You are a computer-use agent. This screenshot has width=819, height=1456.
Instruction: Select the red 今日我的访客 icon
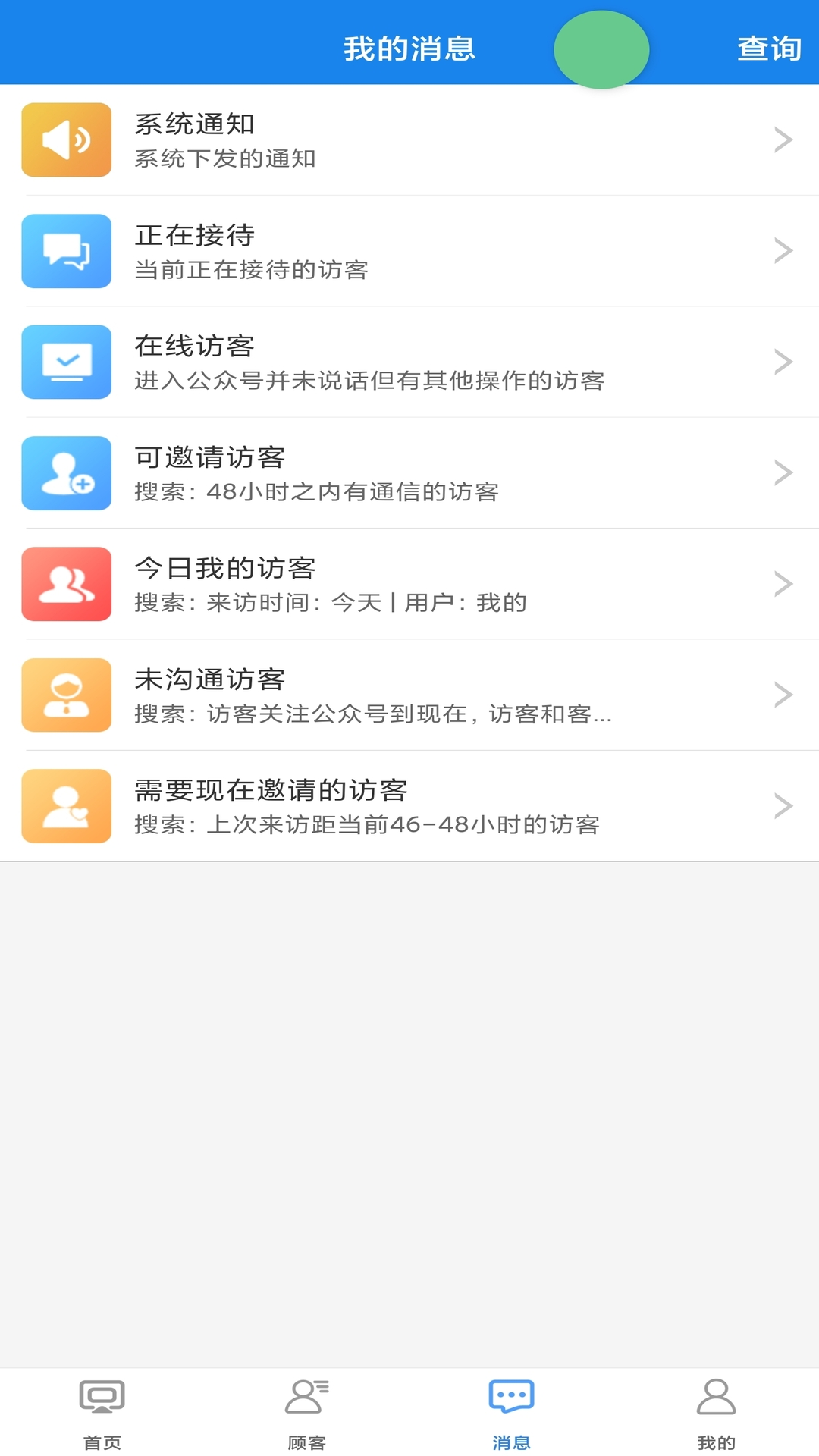(66, 584)
